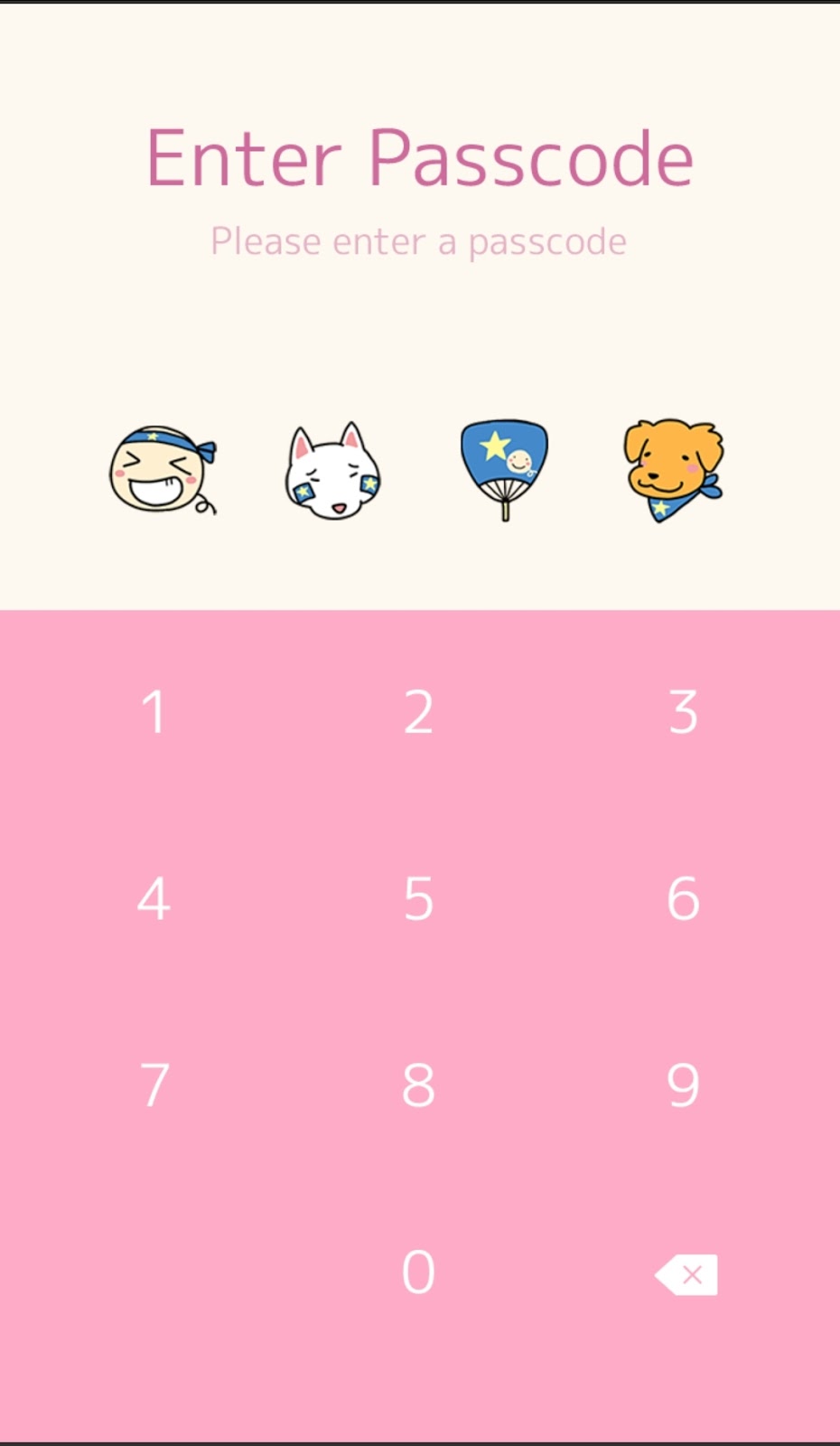Tap the 6 key
Image resolution: width=840 pixels, height=1446 pixels.
684,898
